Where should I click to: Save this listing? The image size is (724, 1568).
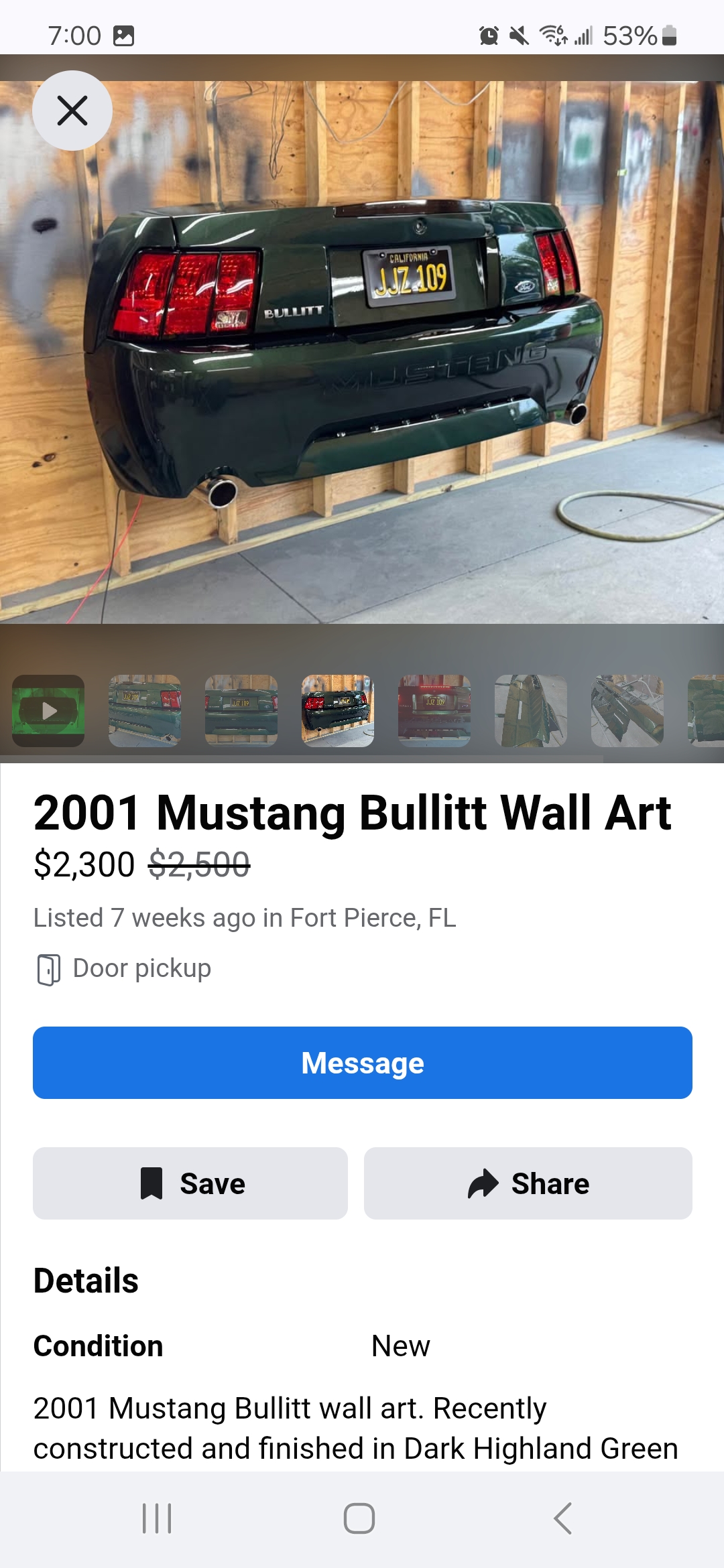[x=190, y=1183]
